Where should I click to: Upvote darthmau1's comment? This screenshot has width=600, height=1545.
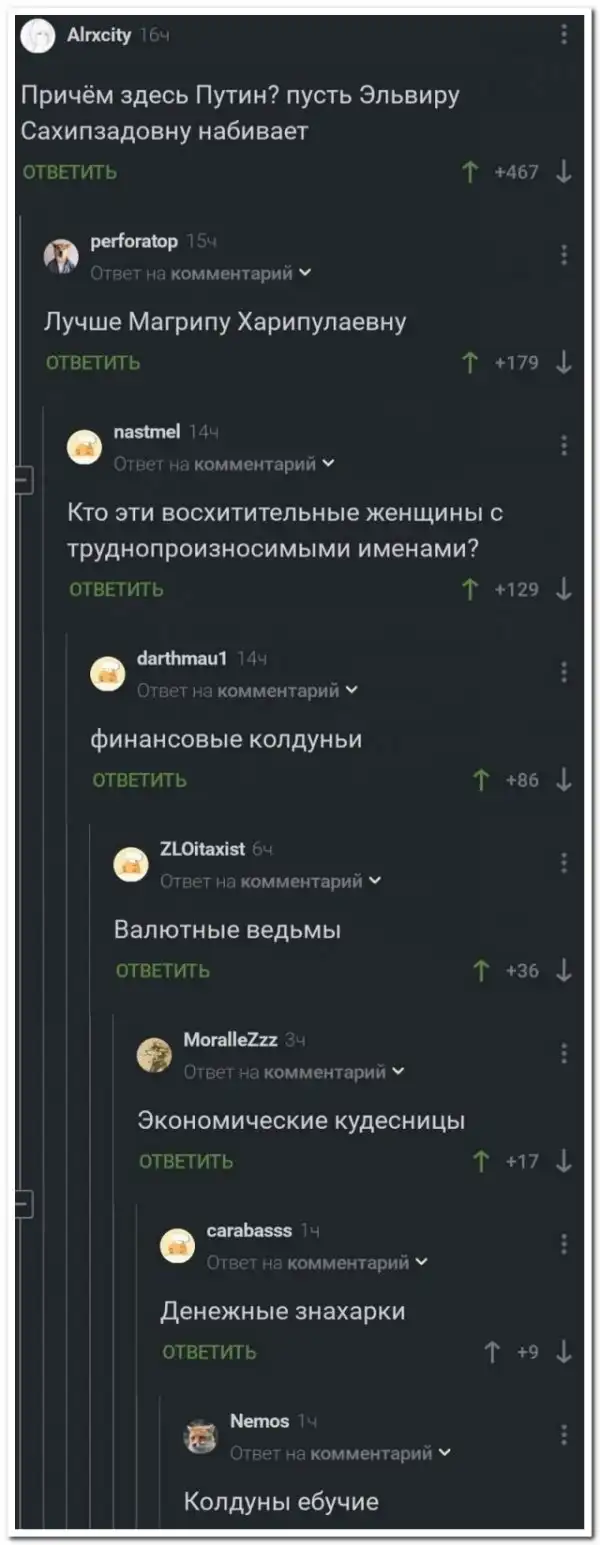[x=481, y=780]
